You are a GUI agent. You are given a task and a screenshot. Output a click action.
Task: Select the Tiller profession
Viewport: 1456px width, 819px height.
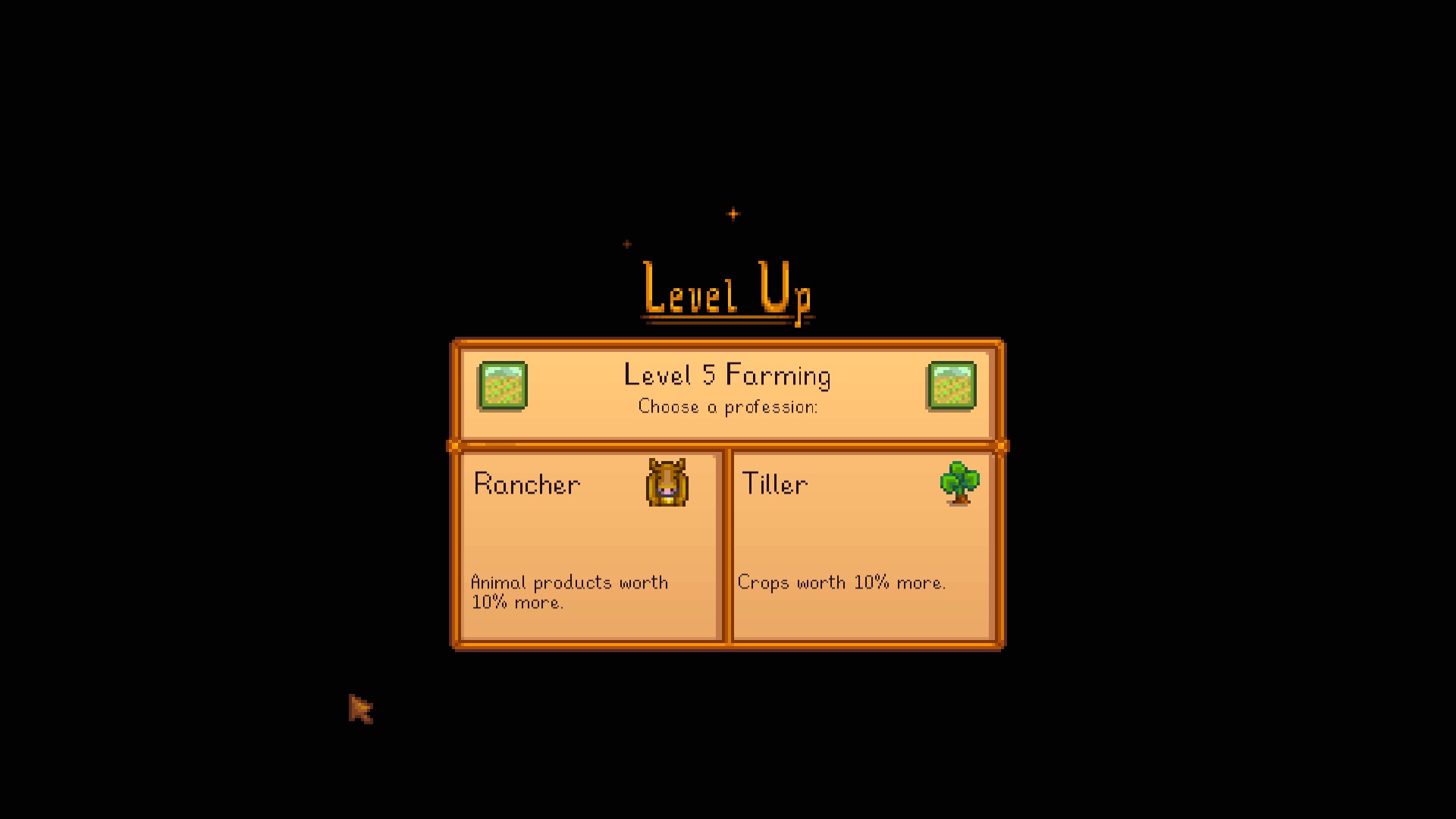pyautogui.click(x=861, y=546)
